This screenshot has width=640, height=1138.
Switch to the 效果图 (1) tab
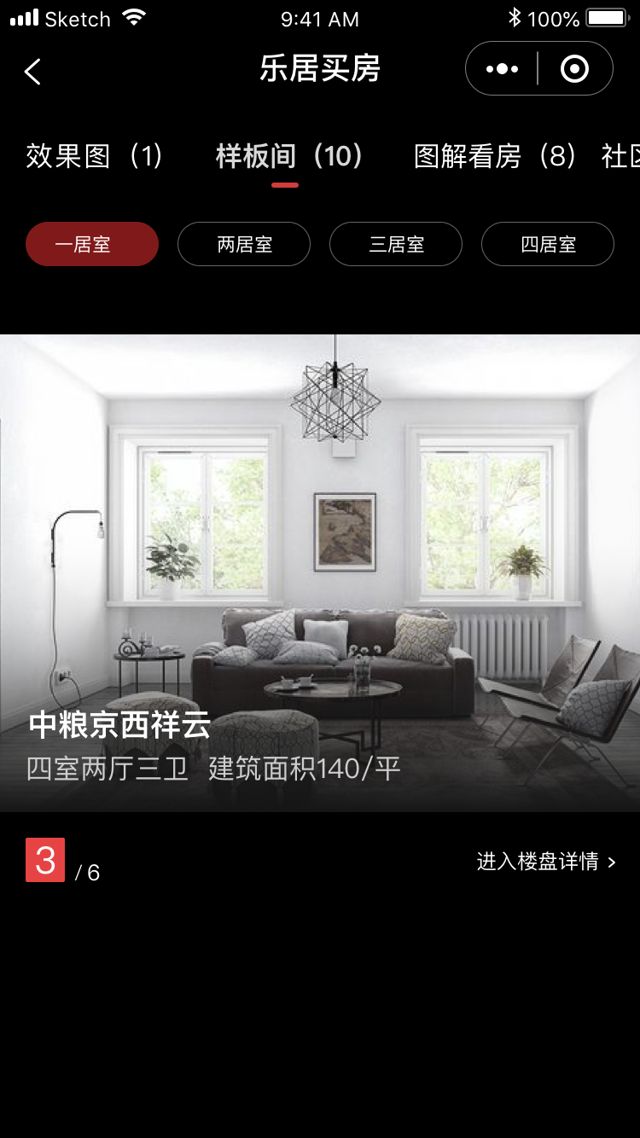[x=94, y=156]
